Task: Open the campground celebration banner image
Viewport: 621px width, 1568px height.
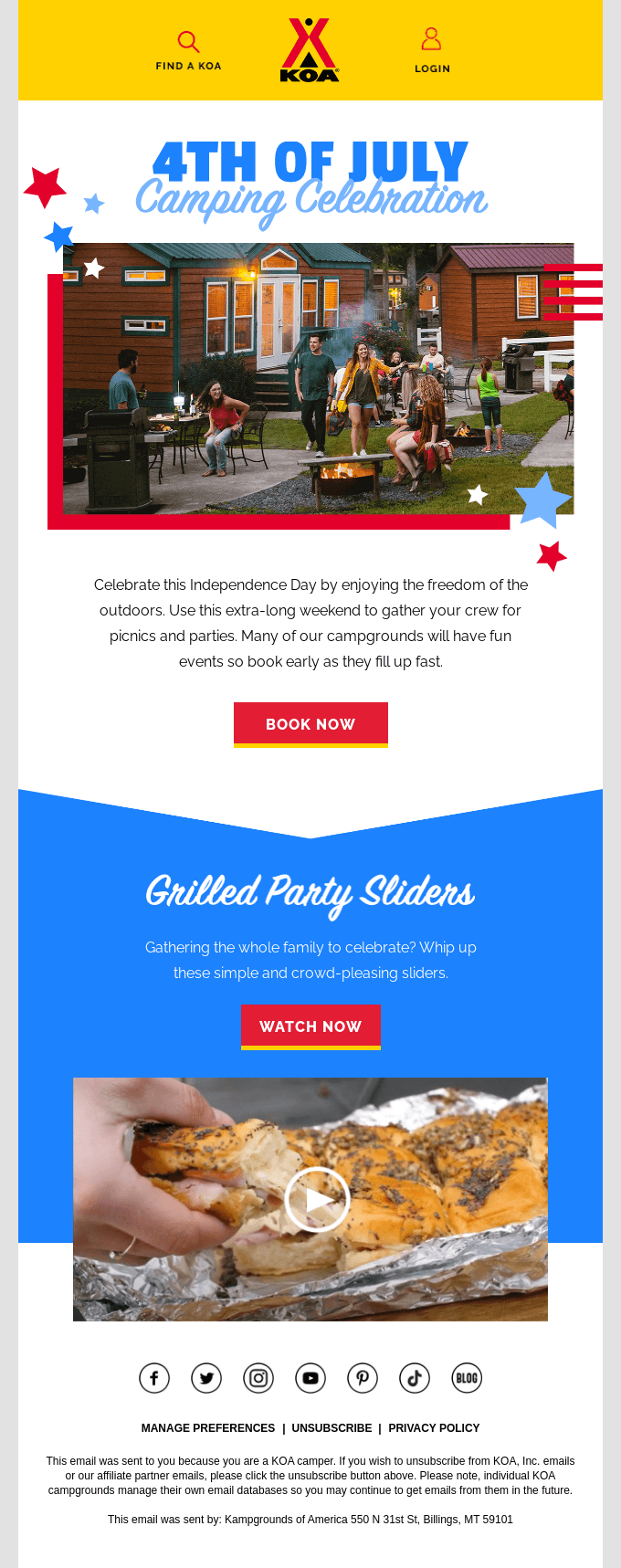Action: click(x=318, y=379)
